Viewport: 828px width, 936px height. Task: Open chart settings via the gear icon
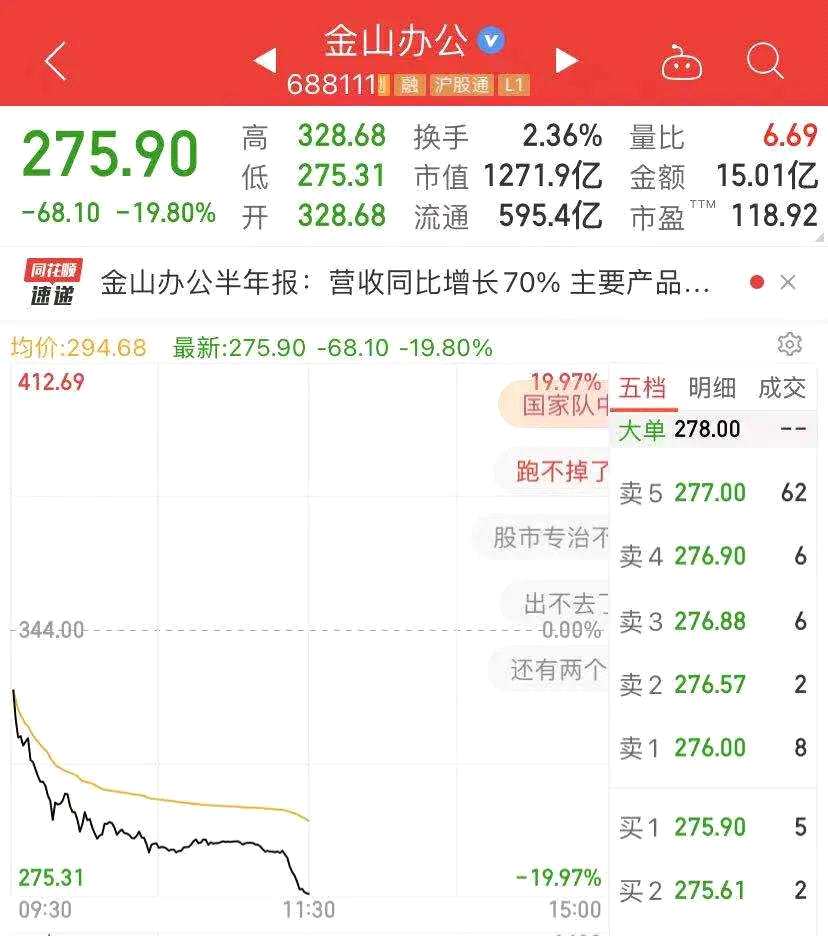click(791, 344)
